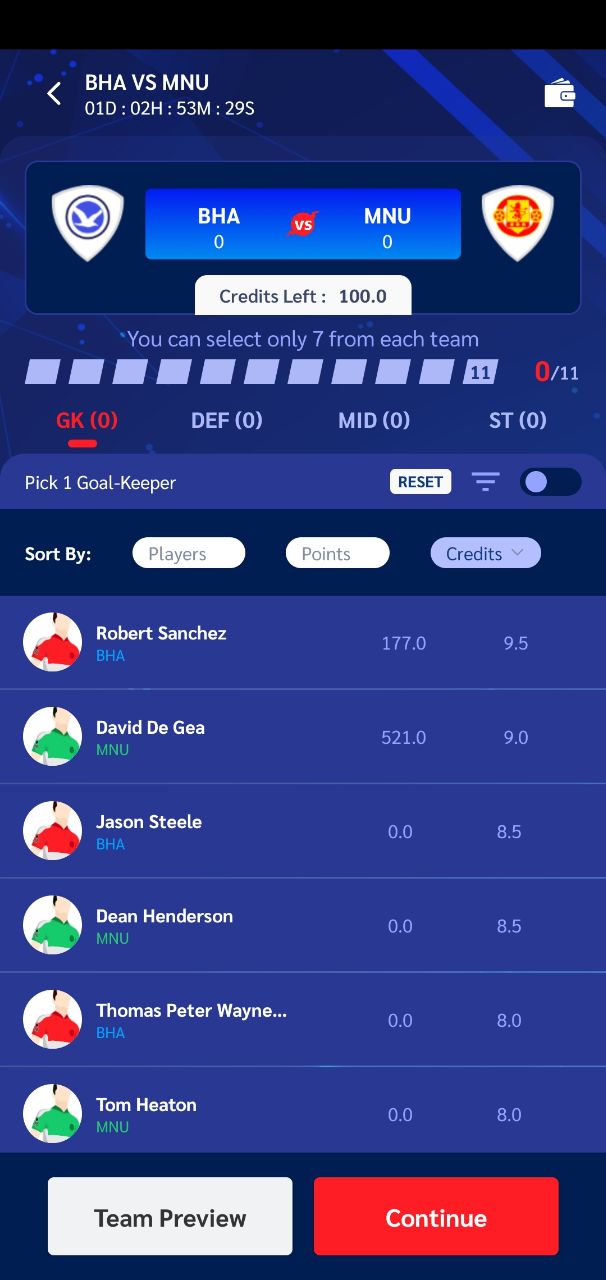
Task: Open Team Preview
Action: point(170,1217)
